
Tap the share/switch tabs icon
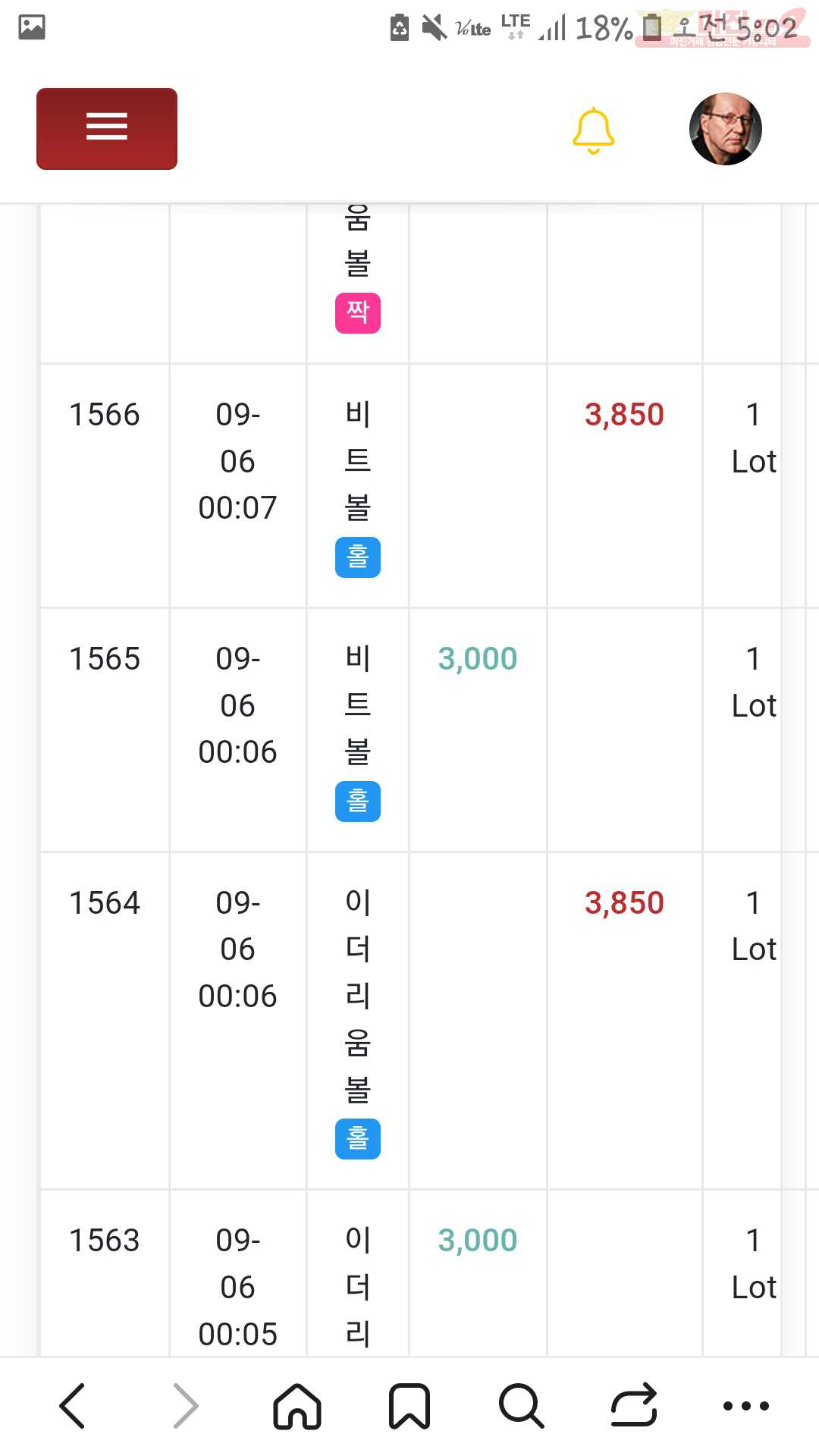[634, 1404]
